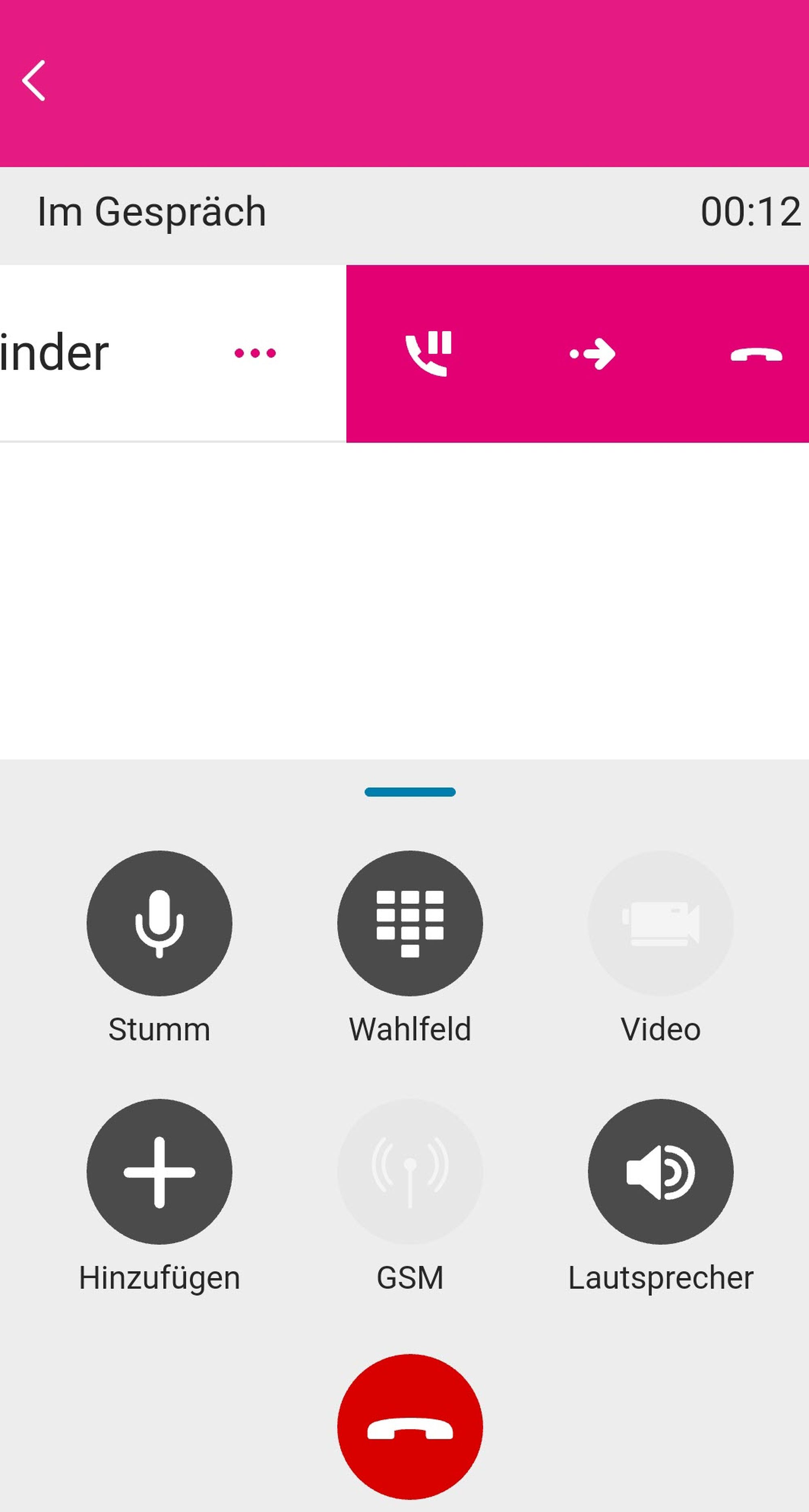The width and height of the screenshot is (809, 1512).
Task: Put the call on hold
Action: click(x=429, y=353)
